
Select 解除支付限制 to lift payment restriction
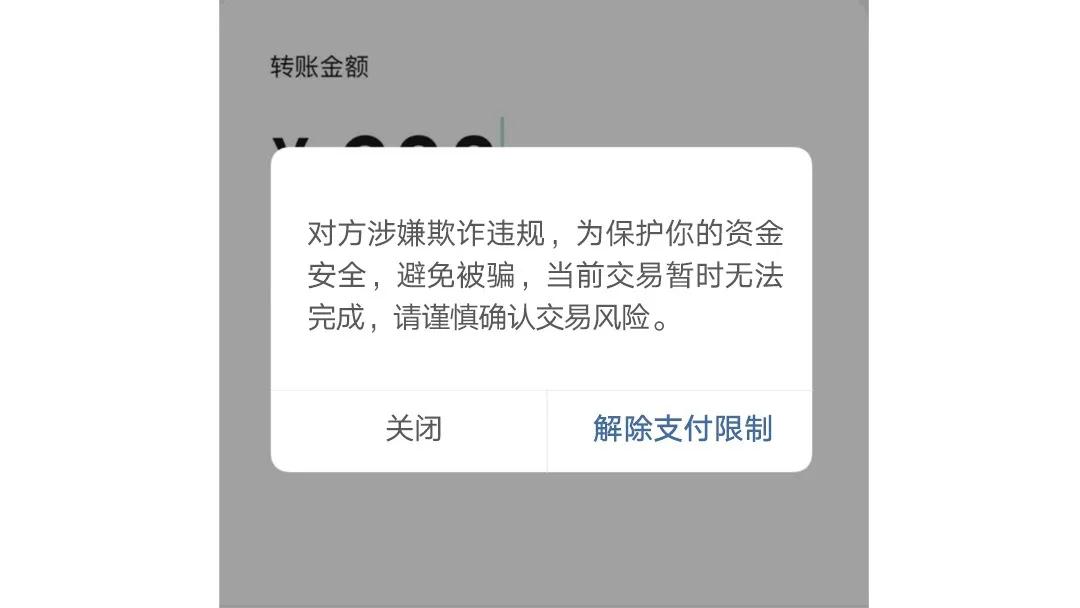point(682,429)
